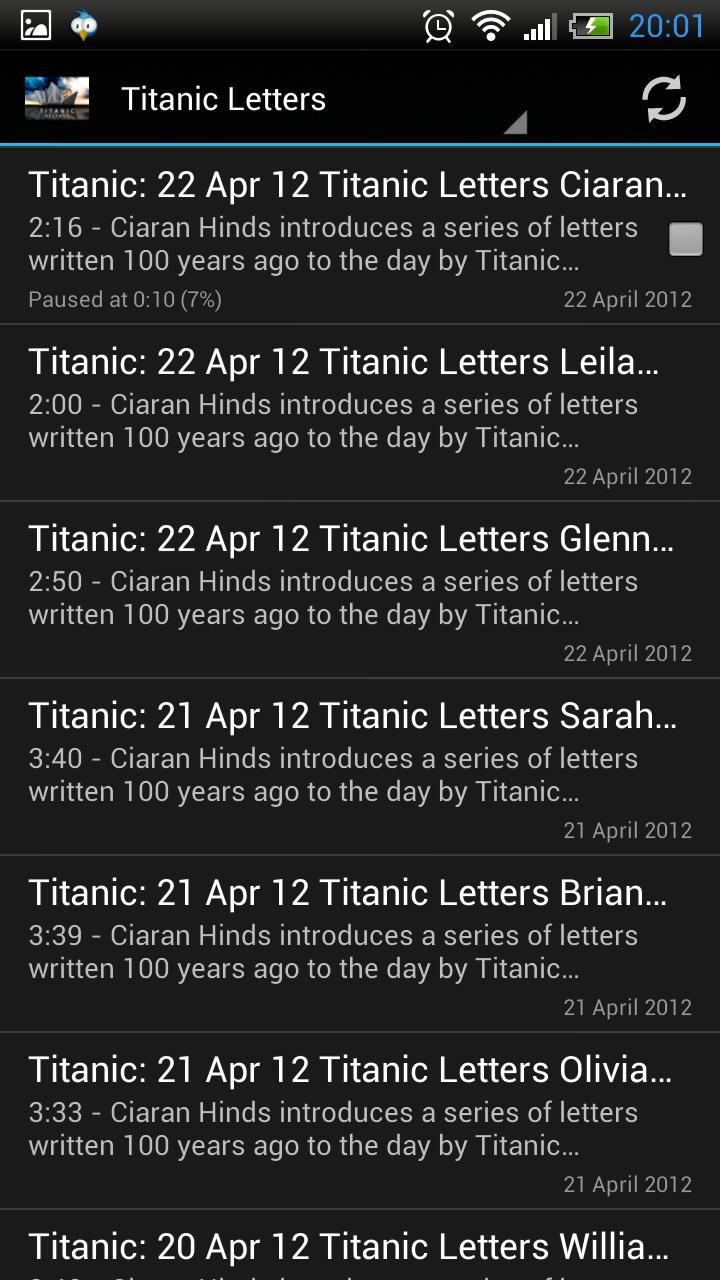The height and width of the screenshot is (1280, 720).
Task: Refresh the Titanic Letters podcast feed
Action: pos(663,98)
